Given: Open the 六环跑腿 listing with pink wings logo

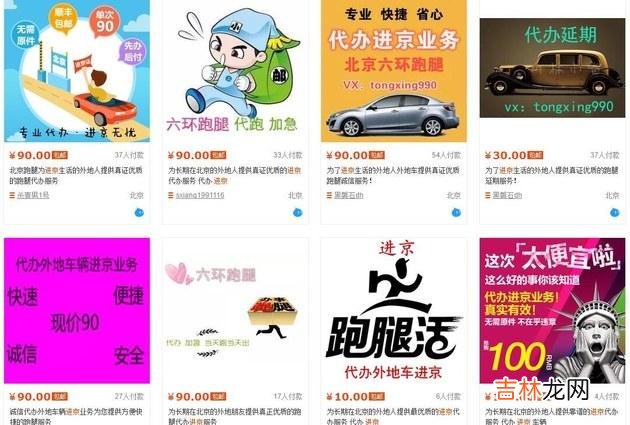Looking at the screenshot, I should [x=236, y=310].
